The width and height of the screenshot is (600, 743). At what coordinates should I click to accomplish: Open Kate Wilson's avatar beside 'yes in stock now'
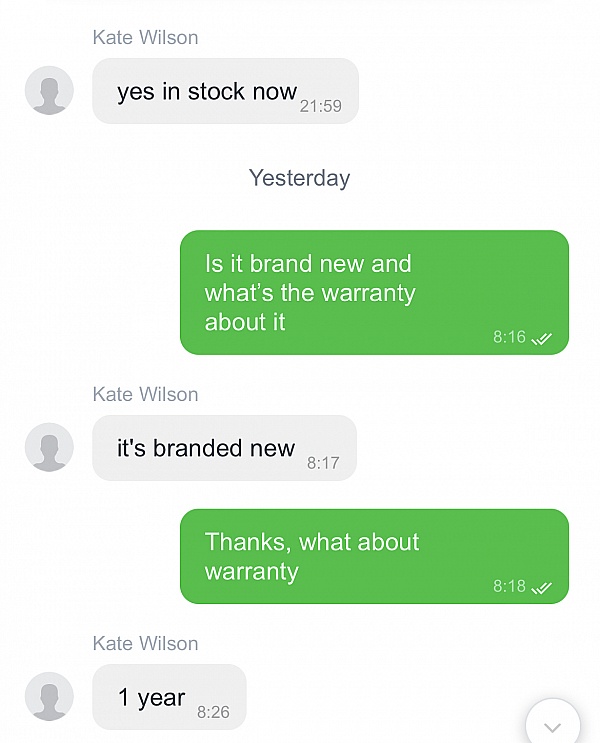point(49,91)
